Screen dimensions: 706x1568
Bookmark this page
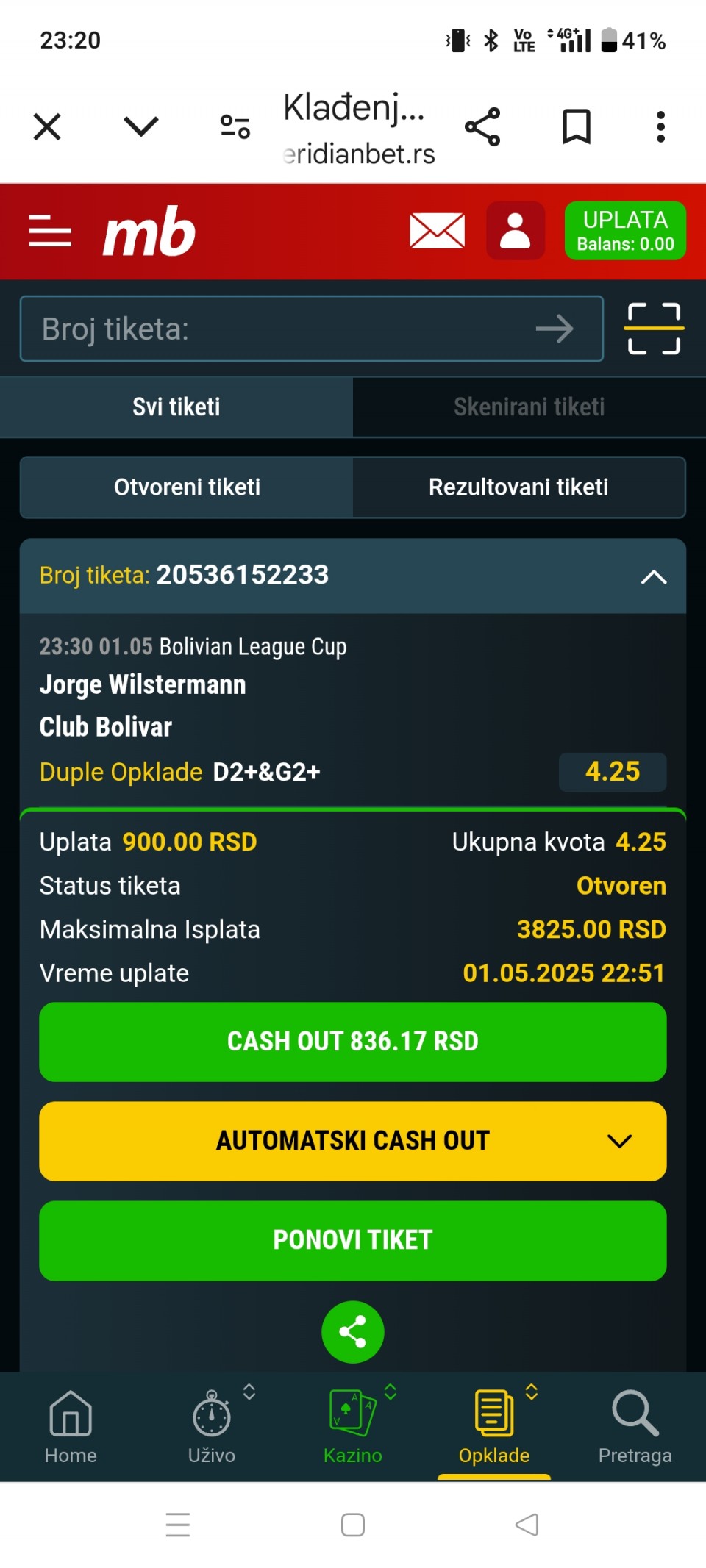(x=576, y=127)
